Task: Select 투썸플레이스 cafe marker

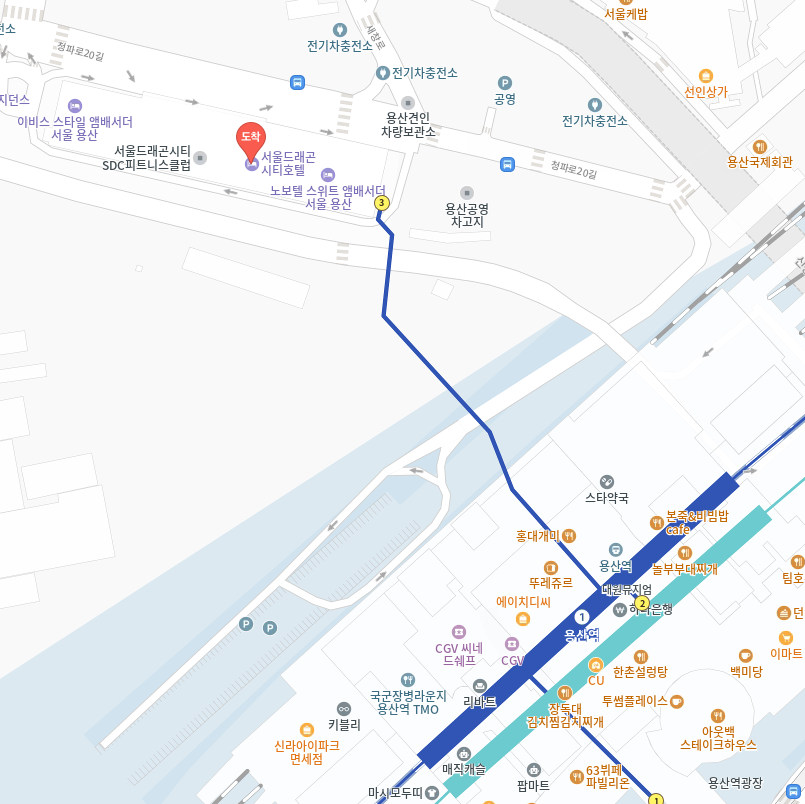Action: pyautogui.click(x=677, y=701)
